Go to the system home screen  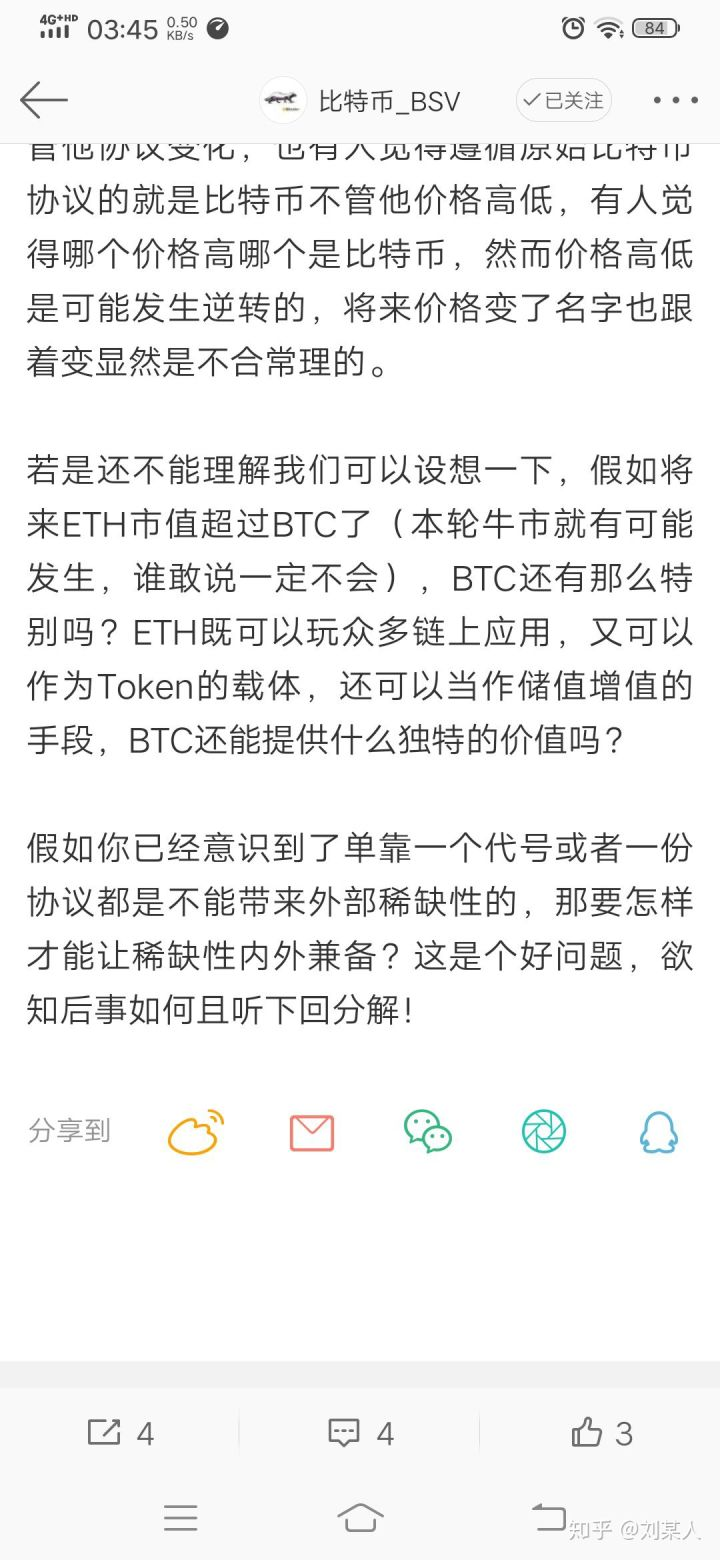coord(360,1518)
